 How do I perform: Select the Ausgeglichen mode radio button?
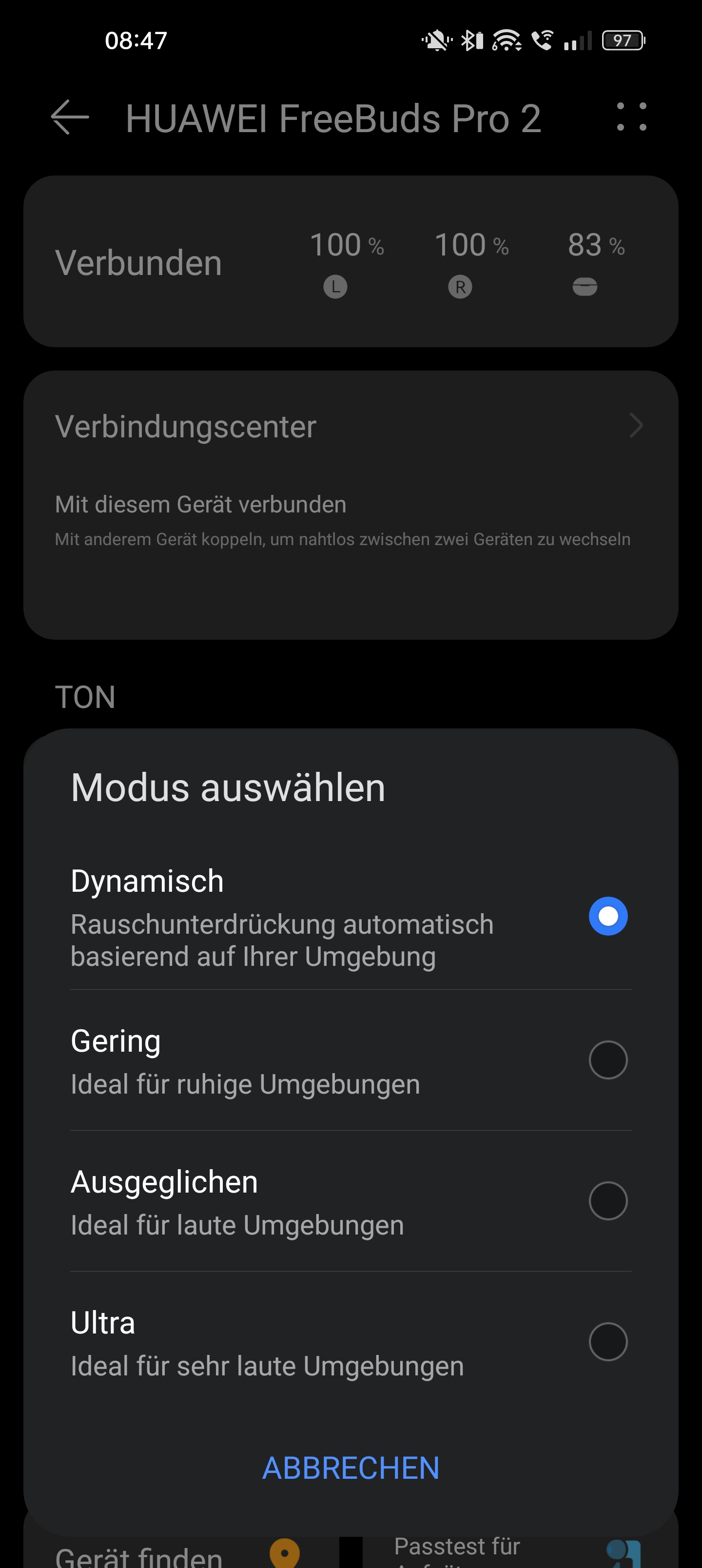point(608,1201)
